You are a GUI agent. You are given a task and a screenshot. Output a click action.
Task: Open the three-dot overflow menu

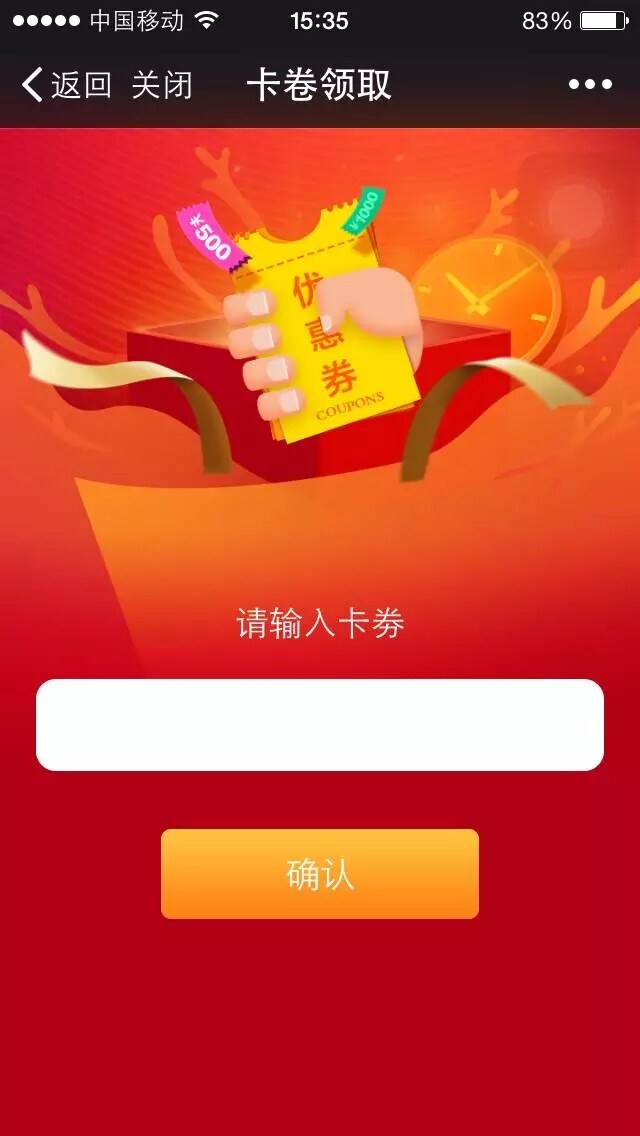(590, 85)
